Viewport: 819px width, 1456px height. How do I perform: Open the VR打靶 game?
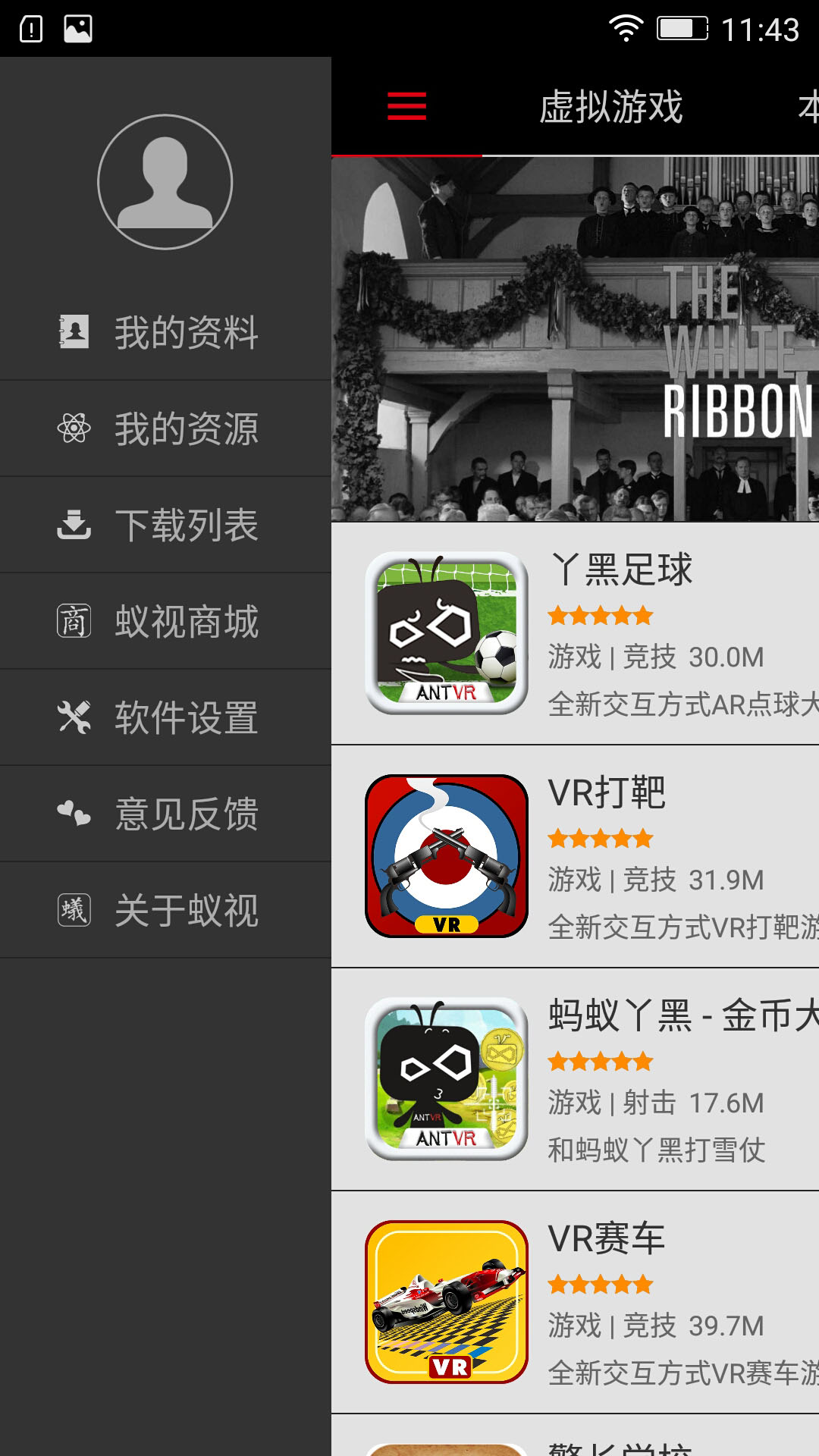coord(575,856)
